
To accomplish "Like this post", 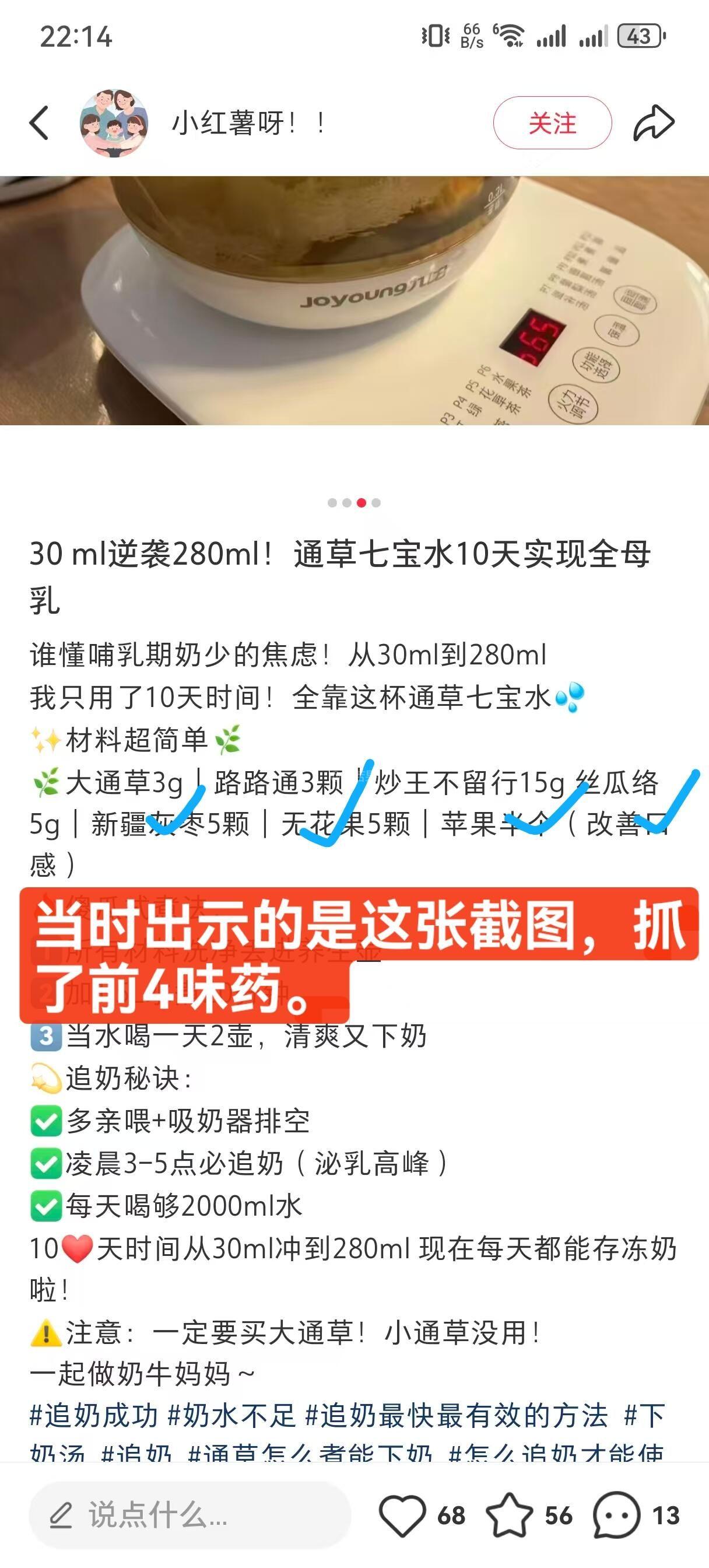I will pos(403,1515).
